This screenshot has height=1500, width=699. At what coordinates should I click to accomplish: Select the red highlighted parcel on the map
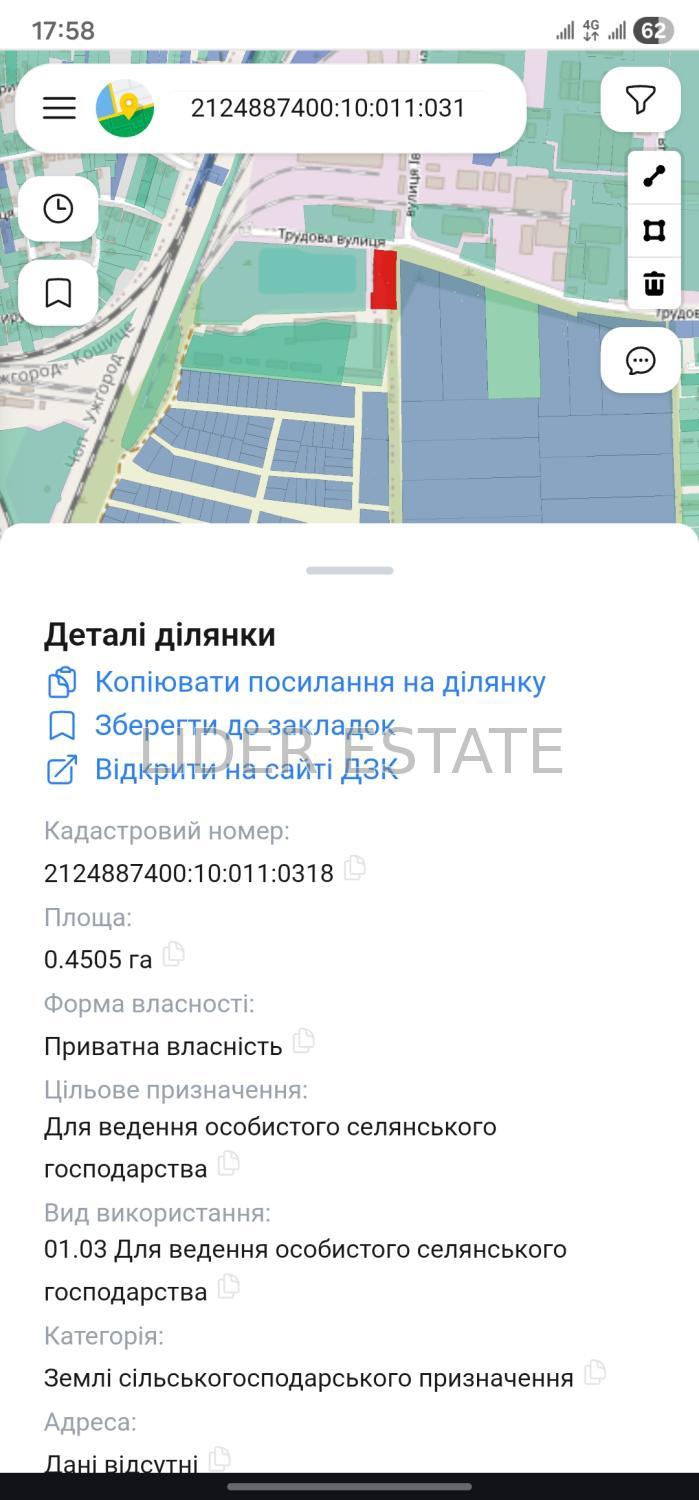pos(384,280)
